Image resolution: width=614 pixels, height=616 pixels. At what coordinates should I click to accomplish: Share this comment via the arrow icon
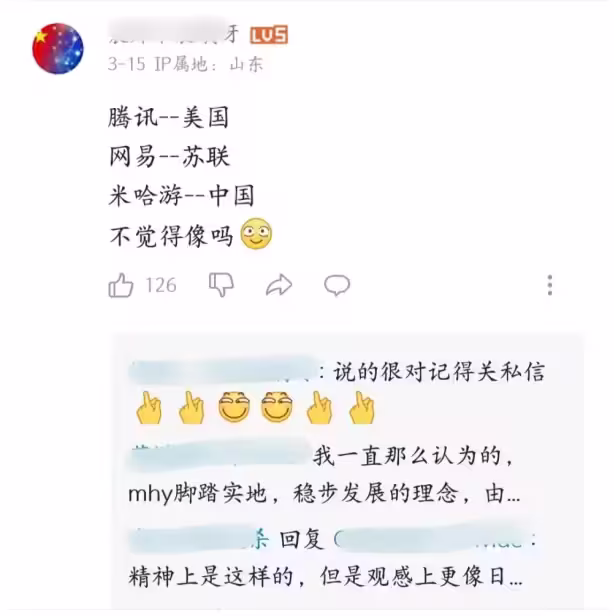tap(279, 285)
